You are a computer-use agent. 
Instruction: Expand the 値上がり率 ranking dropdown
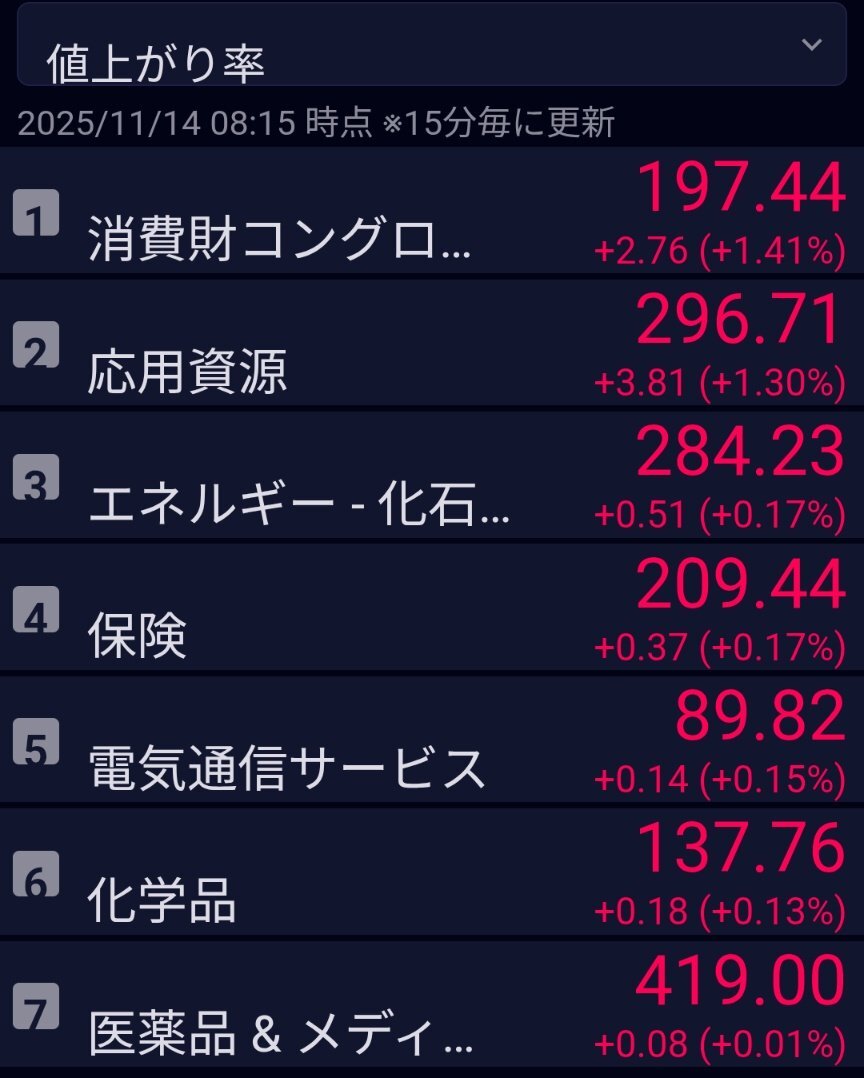(432, 46)
